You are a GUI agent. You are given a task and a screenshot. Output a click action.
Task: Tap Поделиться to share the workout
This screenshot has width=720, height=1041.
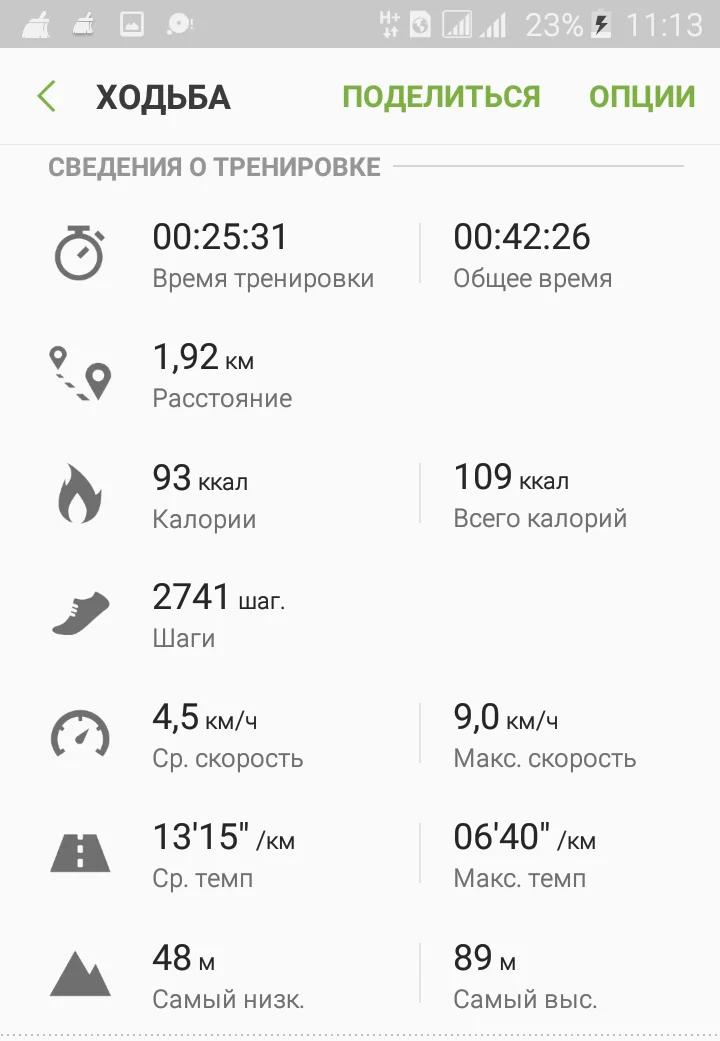click(441, 97)
